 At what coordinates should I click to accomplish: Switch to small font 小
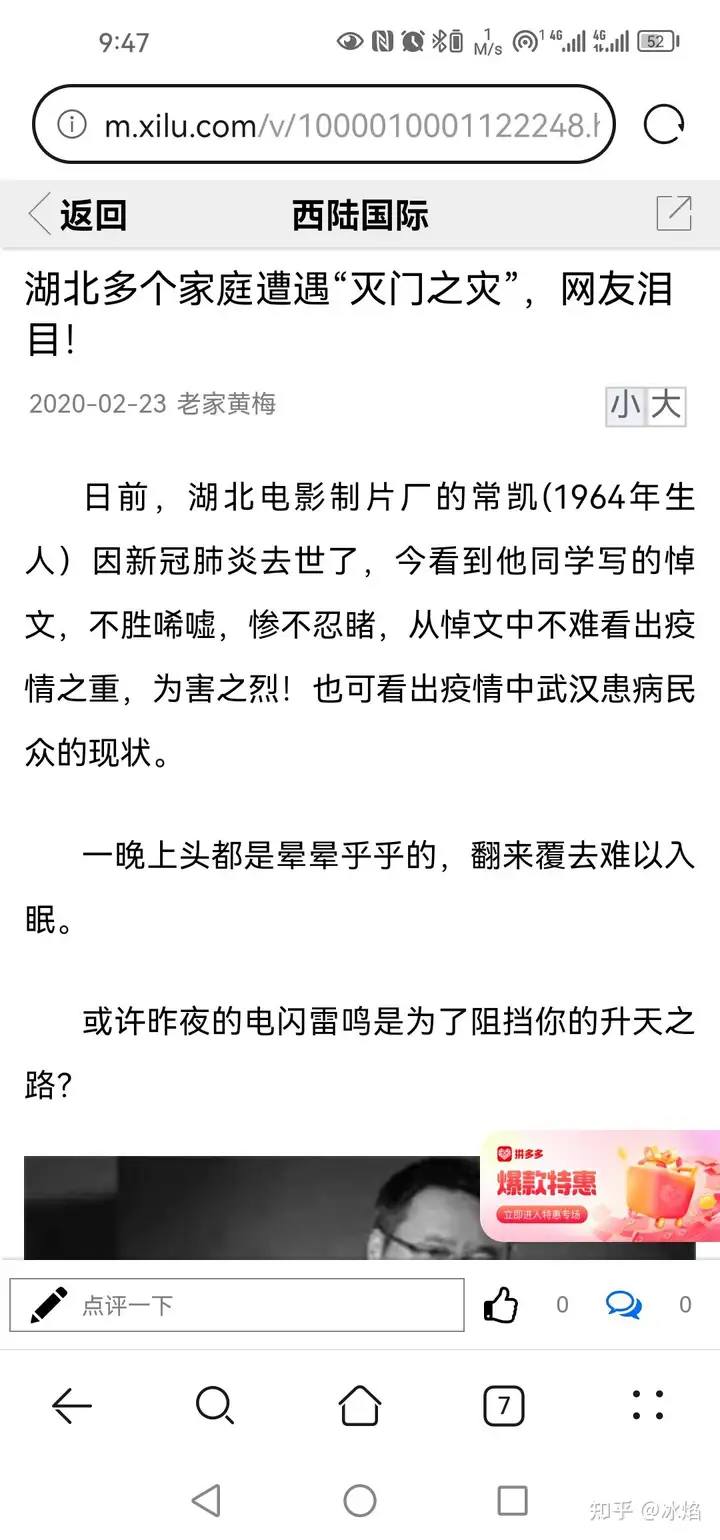point(626,405)
